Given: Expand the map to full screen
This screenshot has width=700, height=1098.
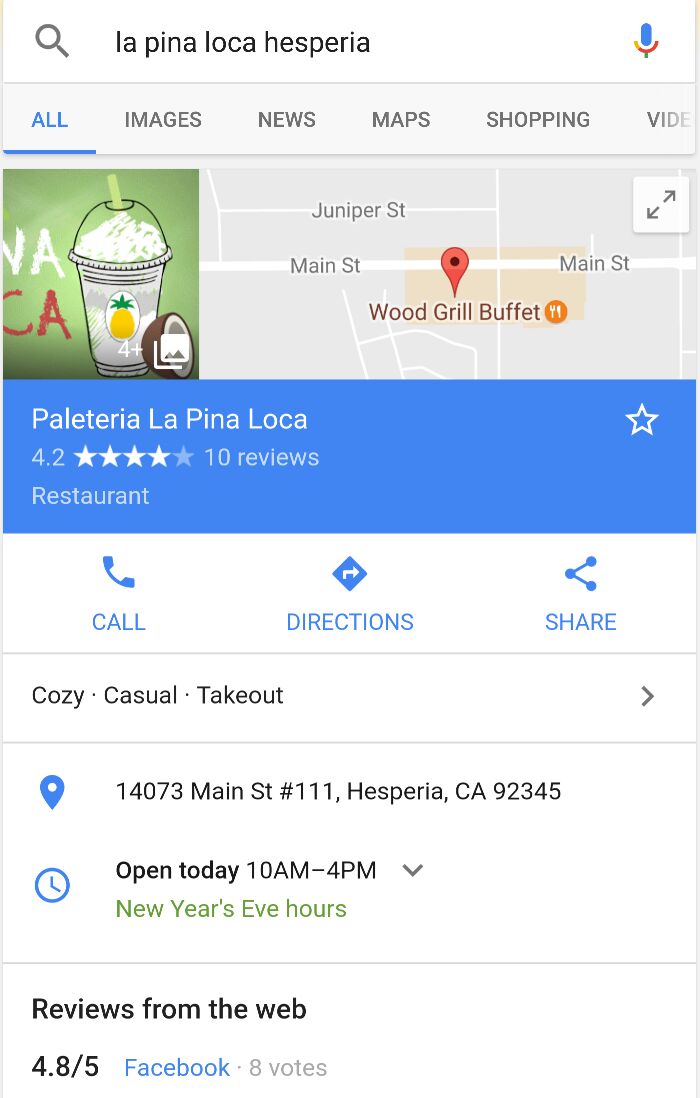Looking at the screenshot, I should click(661, 205).
